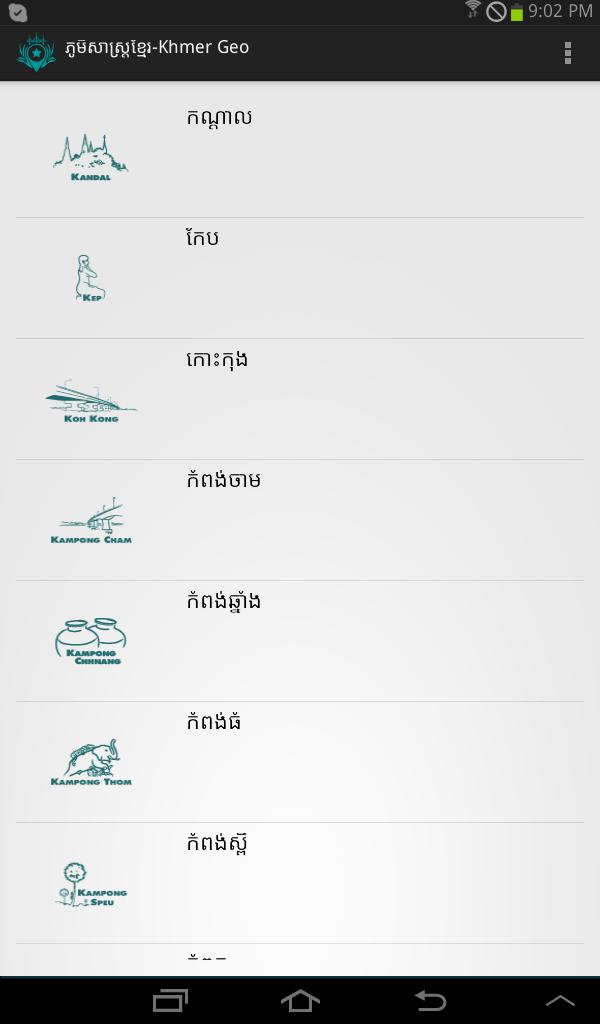The image size is (600, 1024).
Task: Select the Kep province entry
Action: coord(300,278)
